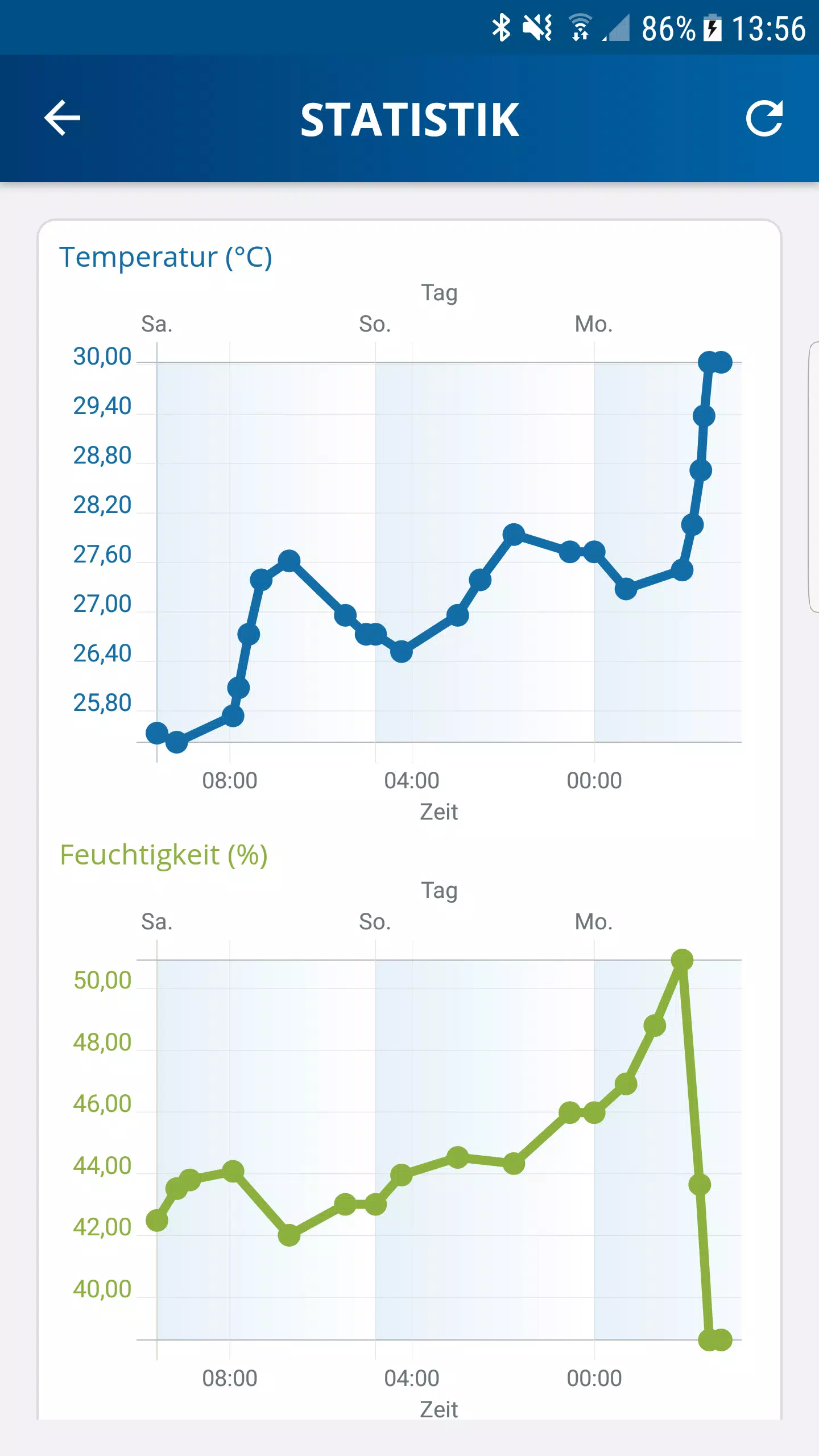Refresh the statistics data
Viewport: 819px width, 1456px height.
pyautogui.click(x=764, y=118)
